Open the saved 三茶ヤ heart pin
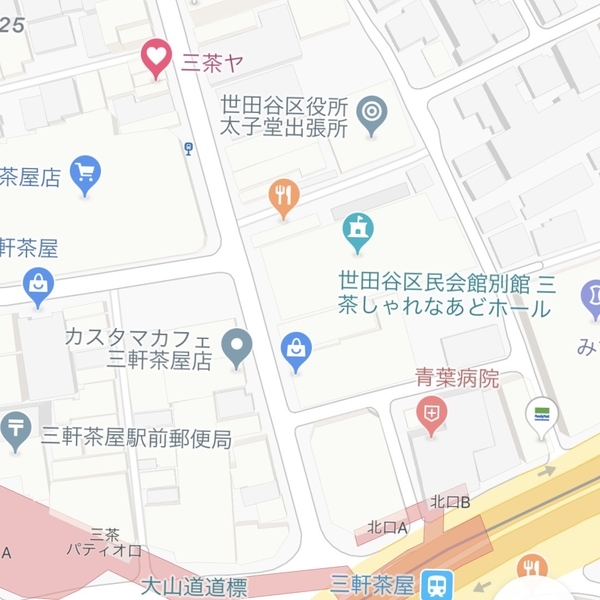 point(156,58)
